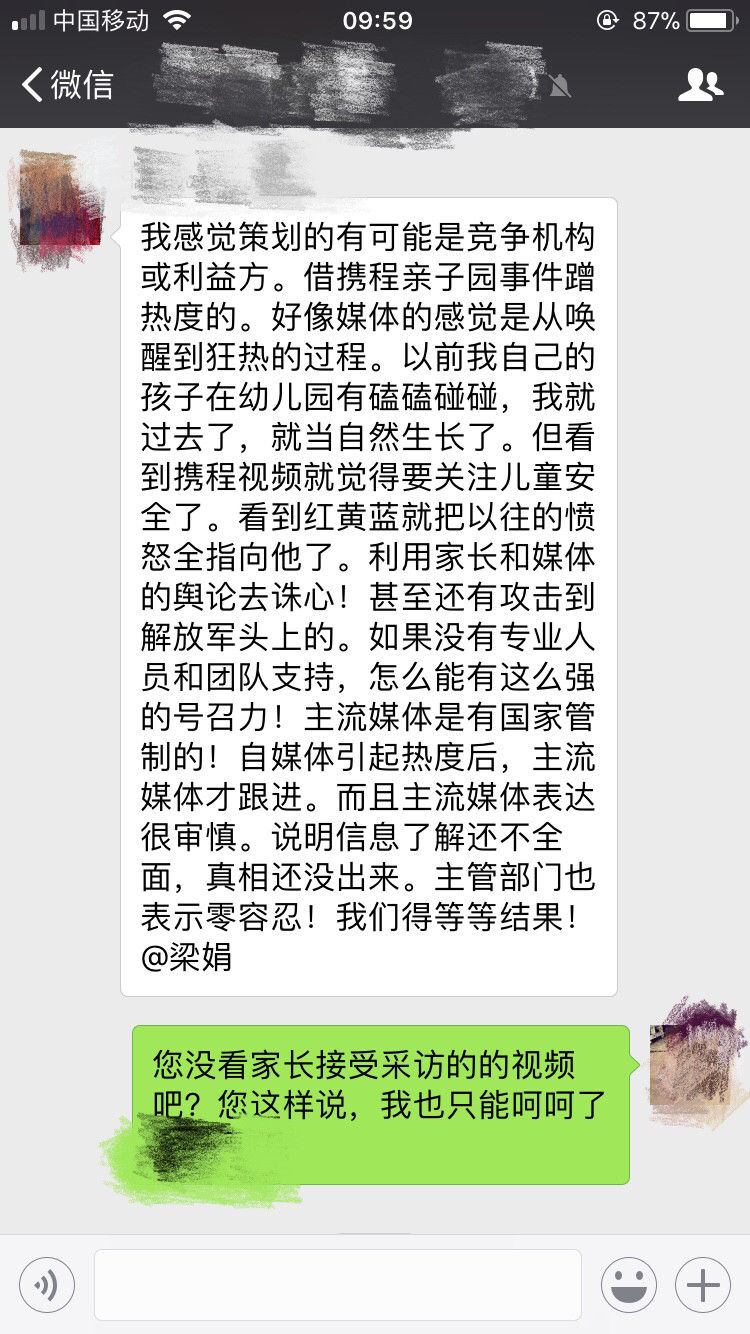750x1334 pixels.
Task: Open my own avatar on right
Action: pyautogui.click(x=690, y=1062)
